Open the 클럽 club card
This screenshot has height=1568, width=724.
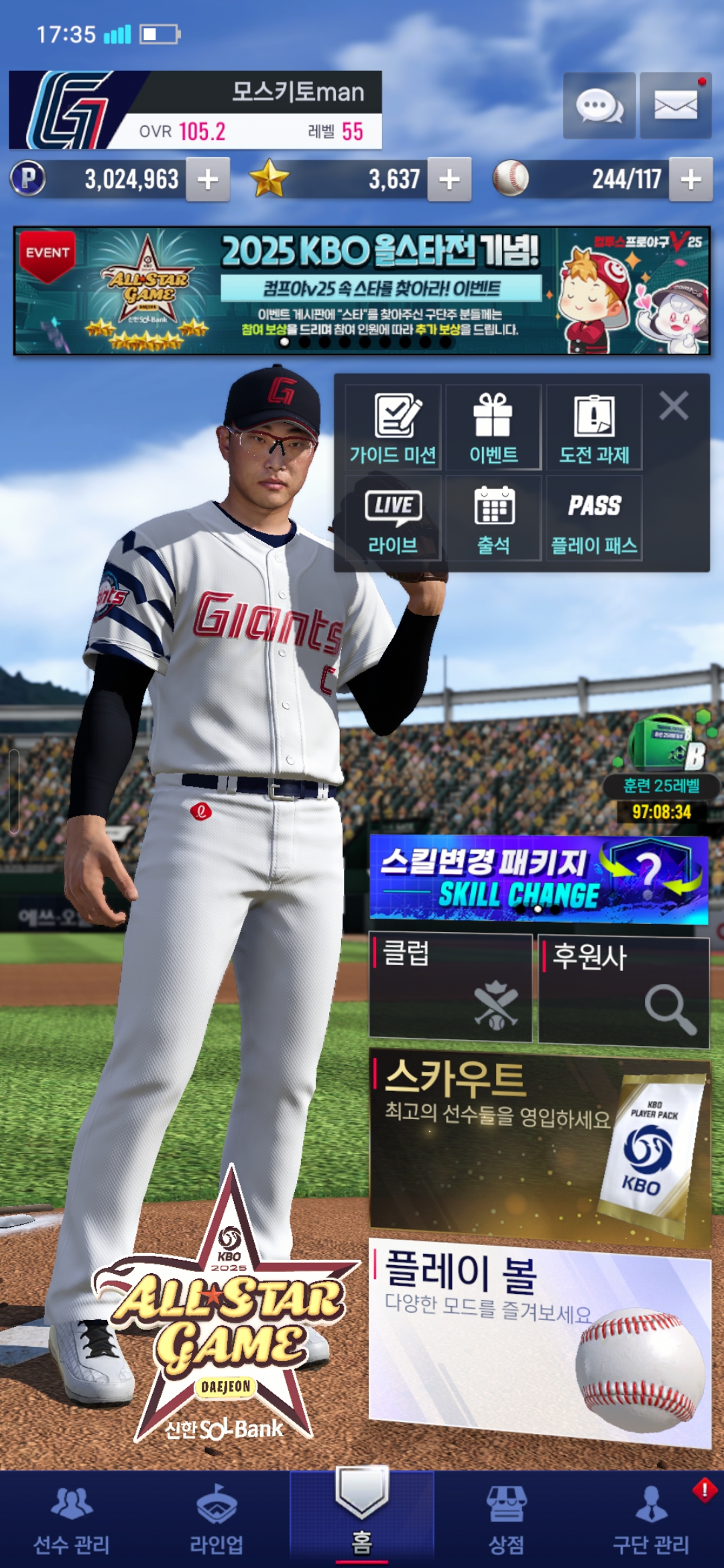pos(450,987)
